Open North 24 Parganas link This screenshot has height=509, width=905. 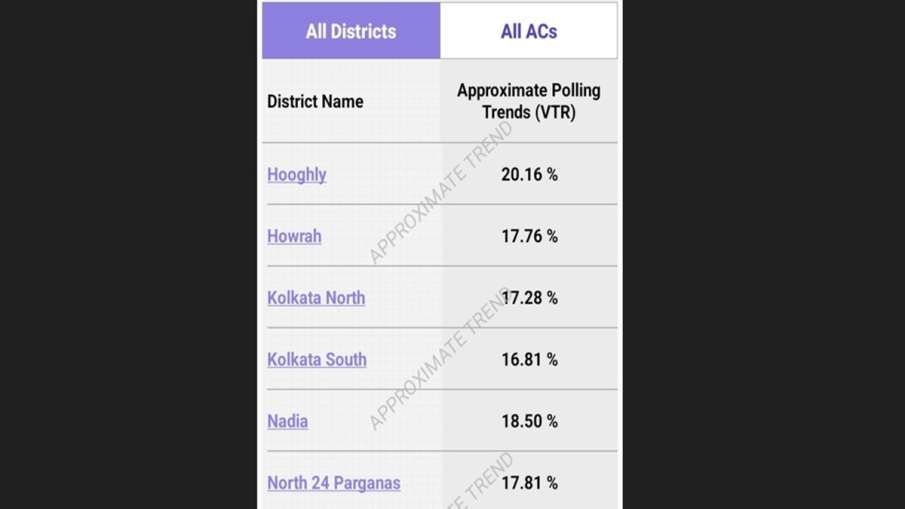[x=334, y=483]
